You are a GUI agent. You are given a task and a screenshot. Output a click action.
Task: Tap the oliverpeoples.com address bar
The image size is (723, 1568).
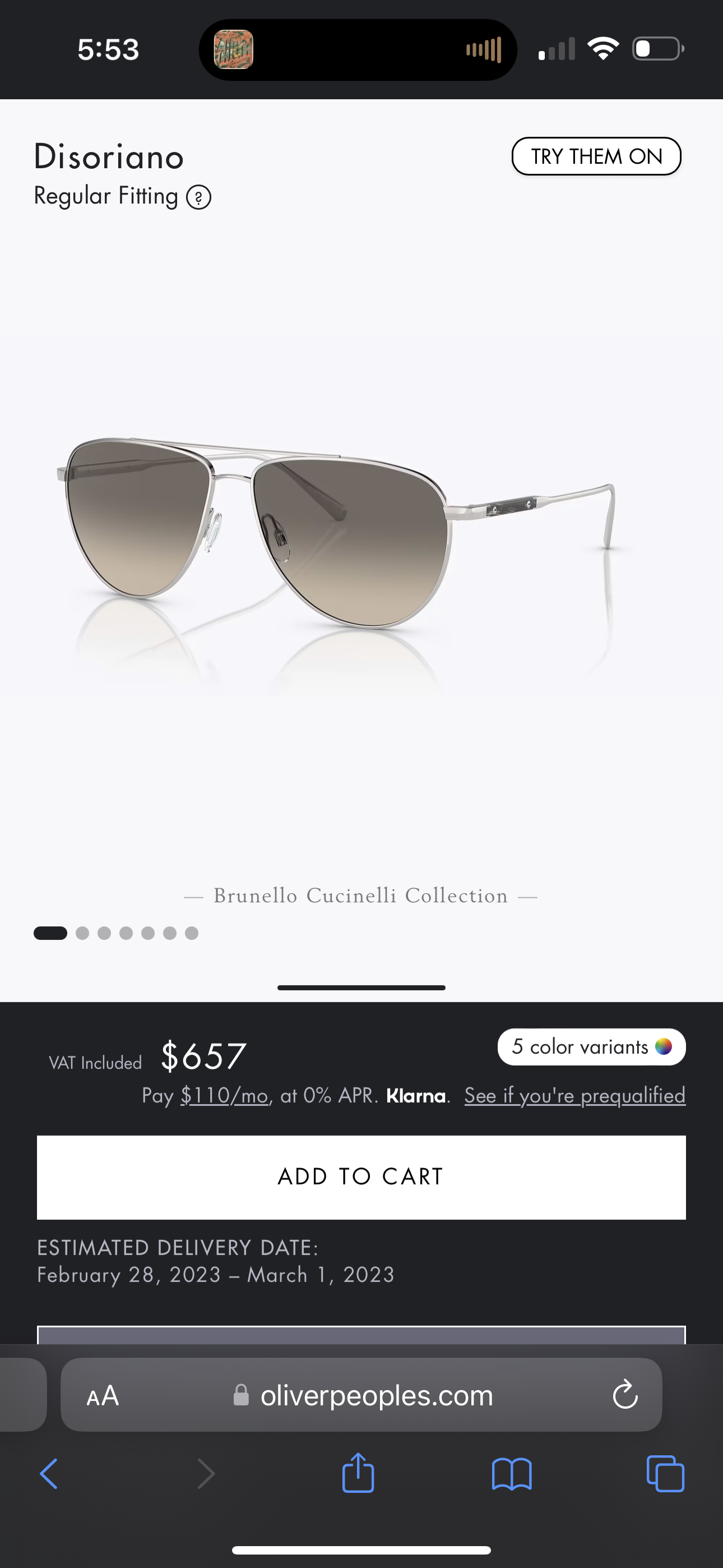coord(376,1395)
